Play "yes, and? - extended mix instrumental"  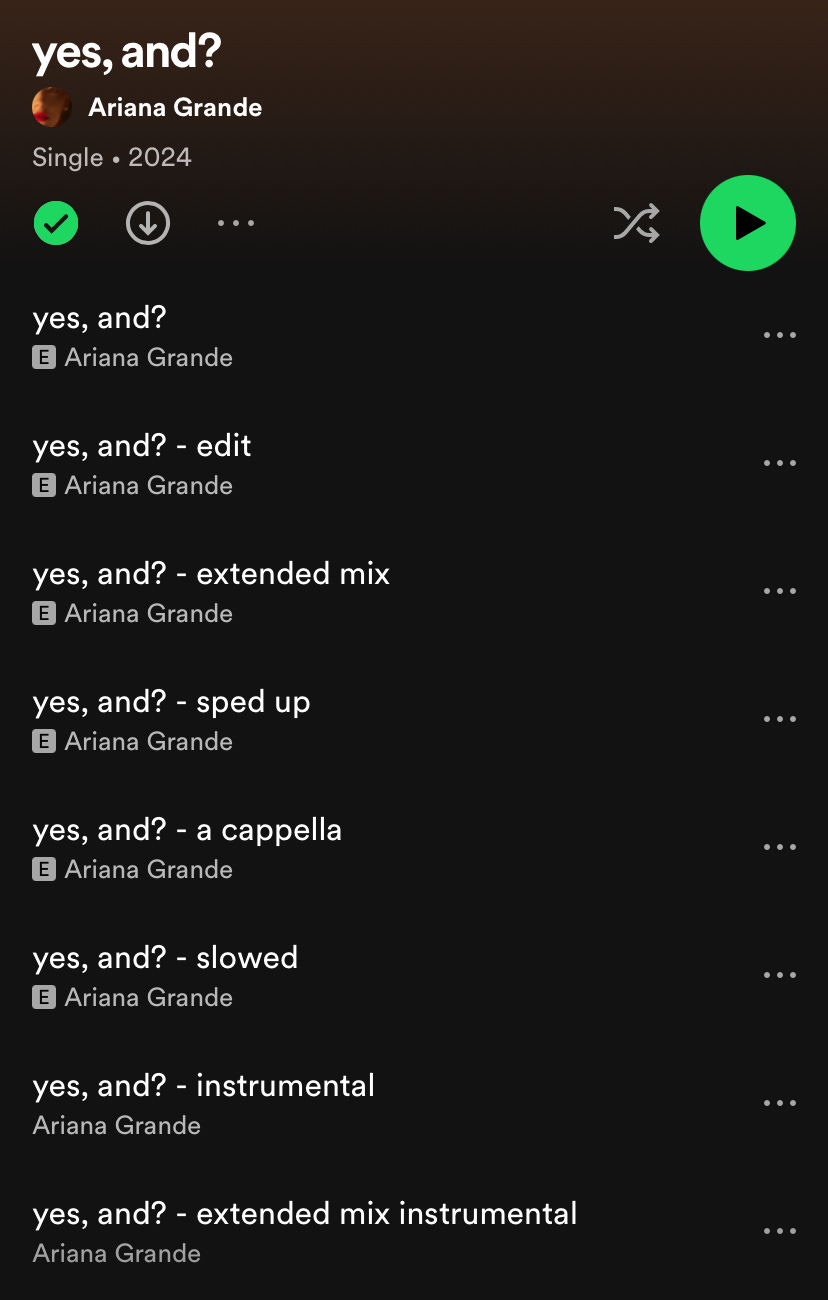pyautogui.click(x=305, y=1214)
